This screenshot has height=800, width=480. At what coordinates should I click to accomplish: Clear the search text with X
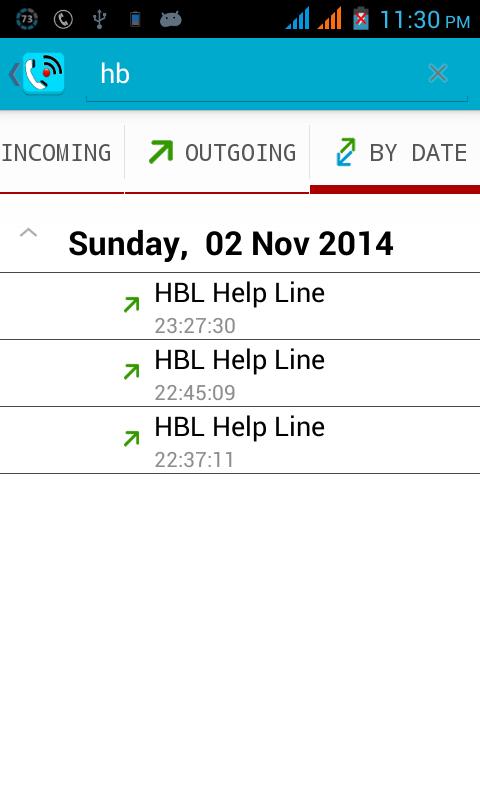click(x=438, y=74)
